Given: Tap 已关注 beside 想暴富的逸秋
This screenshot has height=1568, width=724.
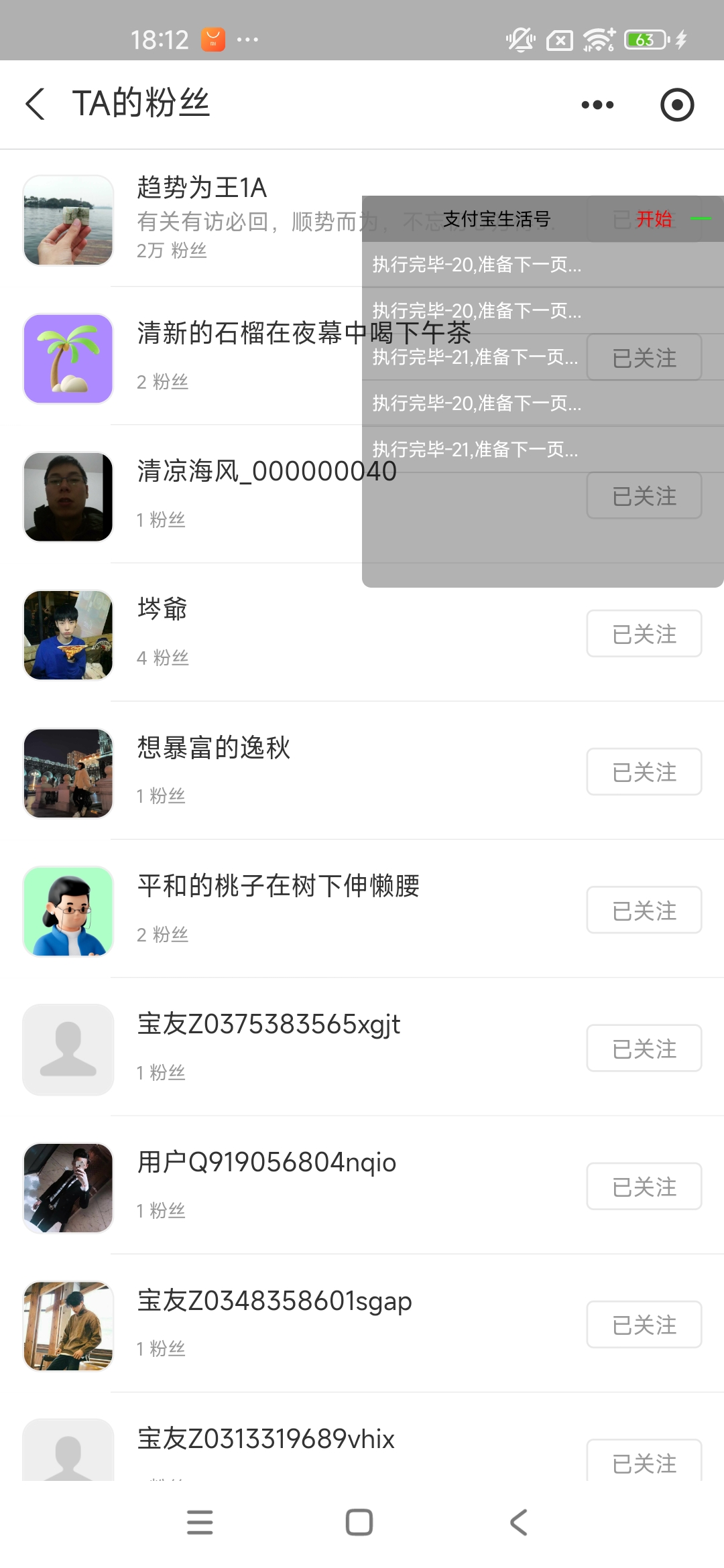Looking at the screenshot, I should pos(644,772).
